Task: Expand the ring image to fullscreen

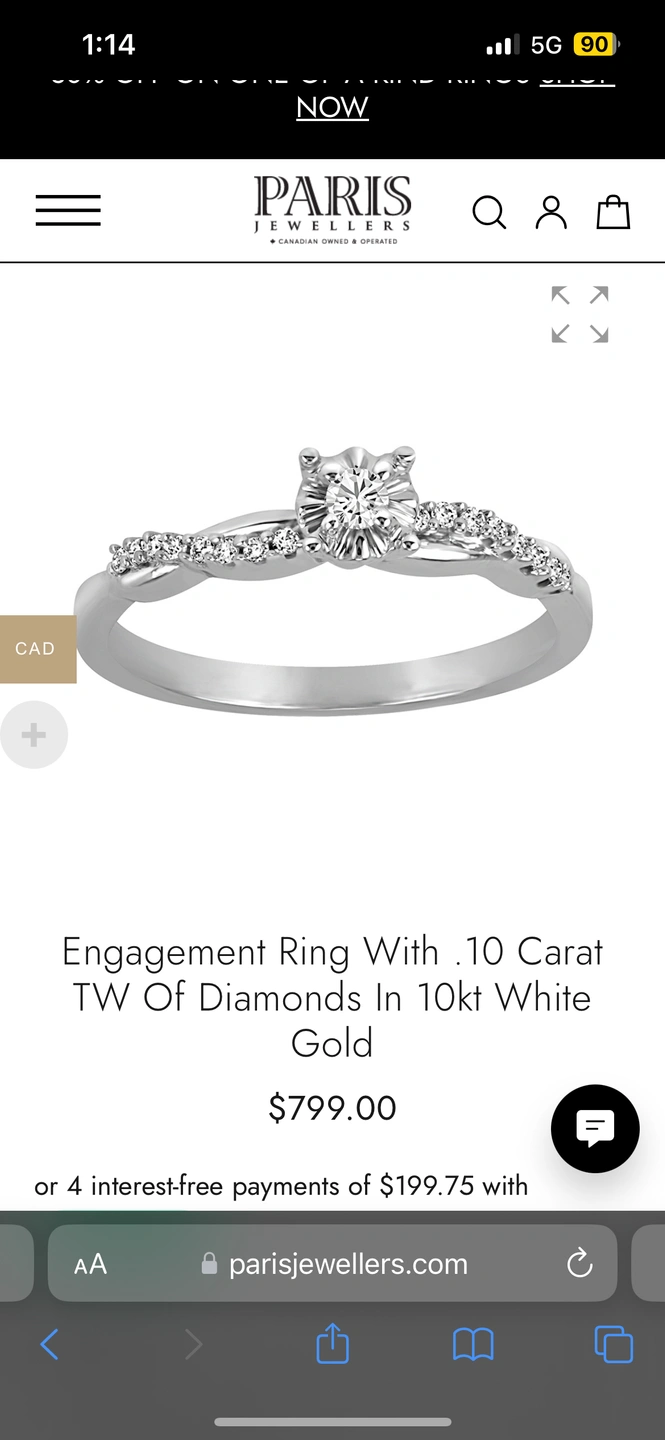Action: pos(580,314)
